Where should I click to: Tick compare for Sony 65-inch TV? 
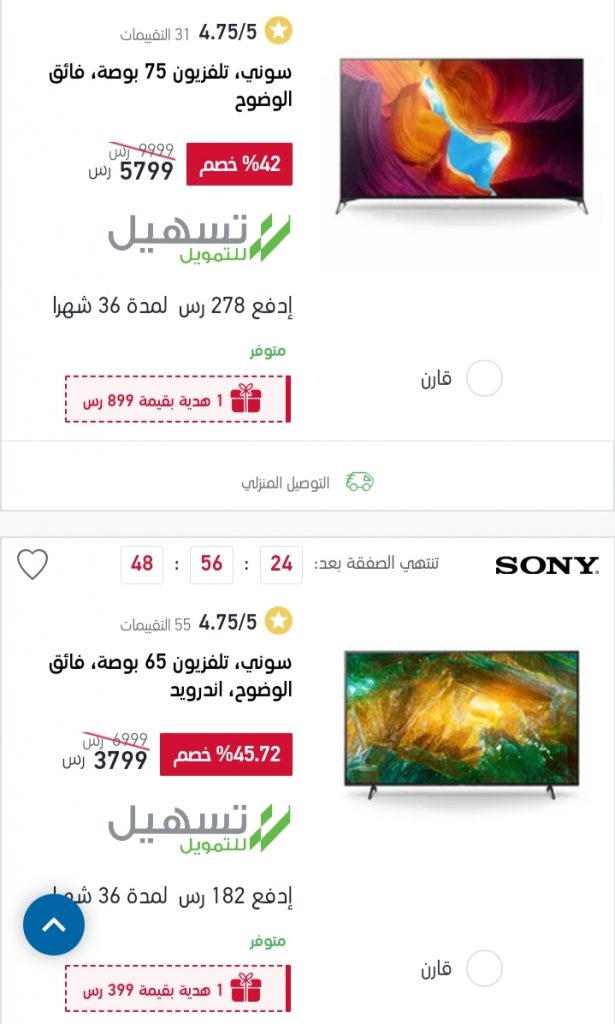(x=484, y=968)
